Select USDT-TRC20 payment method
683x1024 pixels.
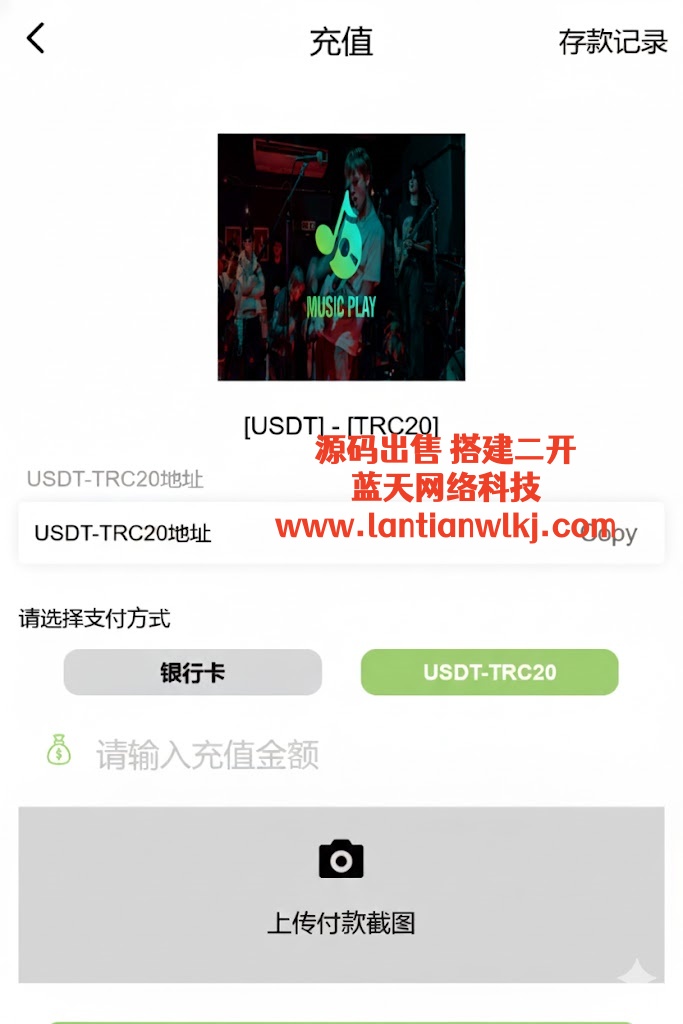click(x=489, y=672)
